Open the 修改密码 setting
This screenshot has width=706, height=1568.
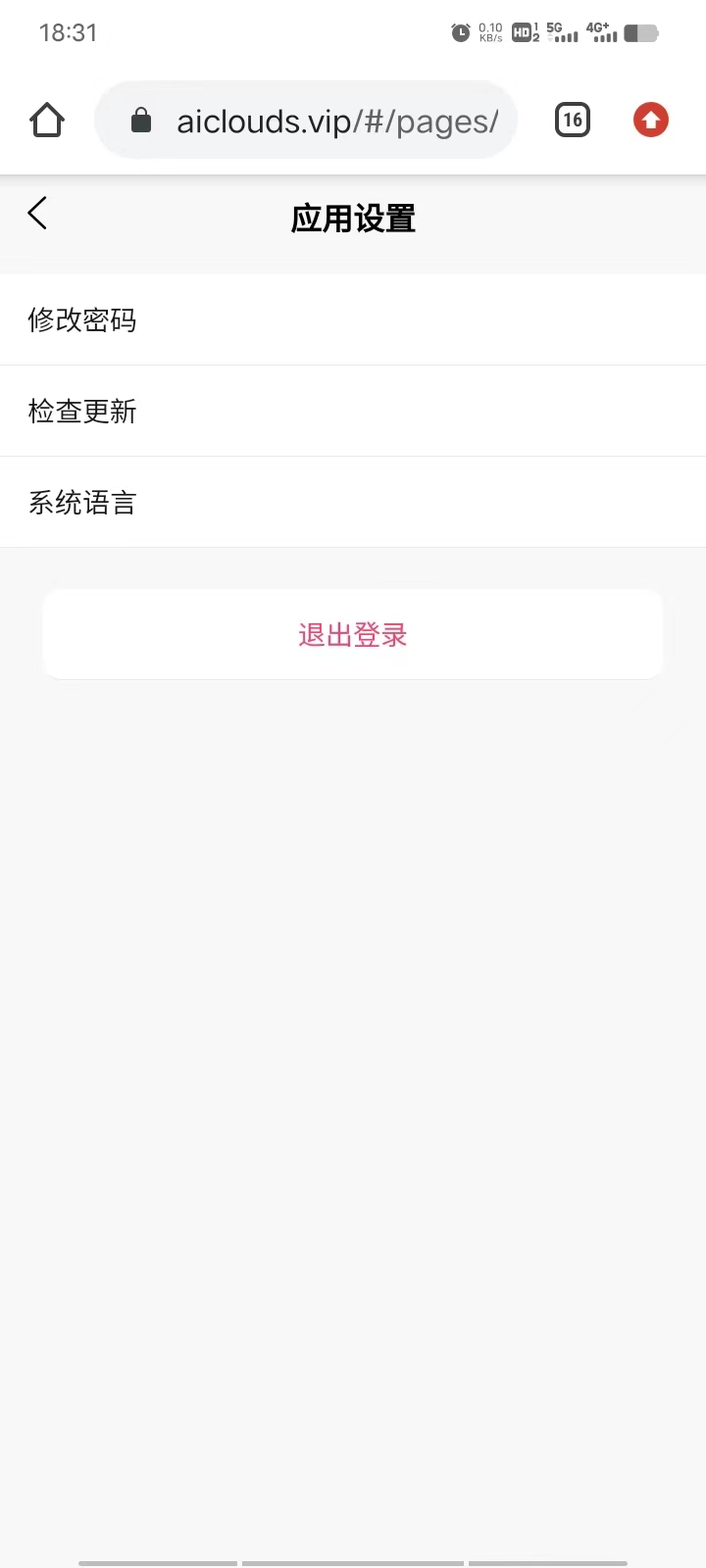coord(353,319)
